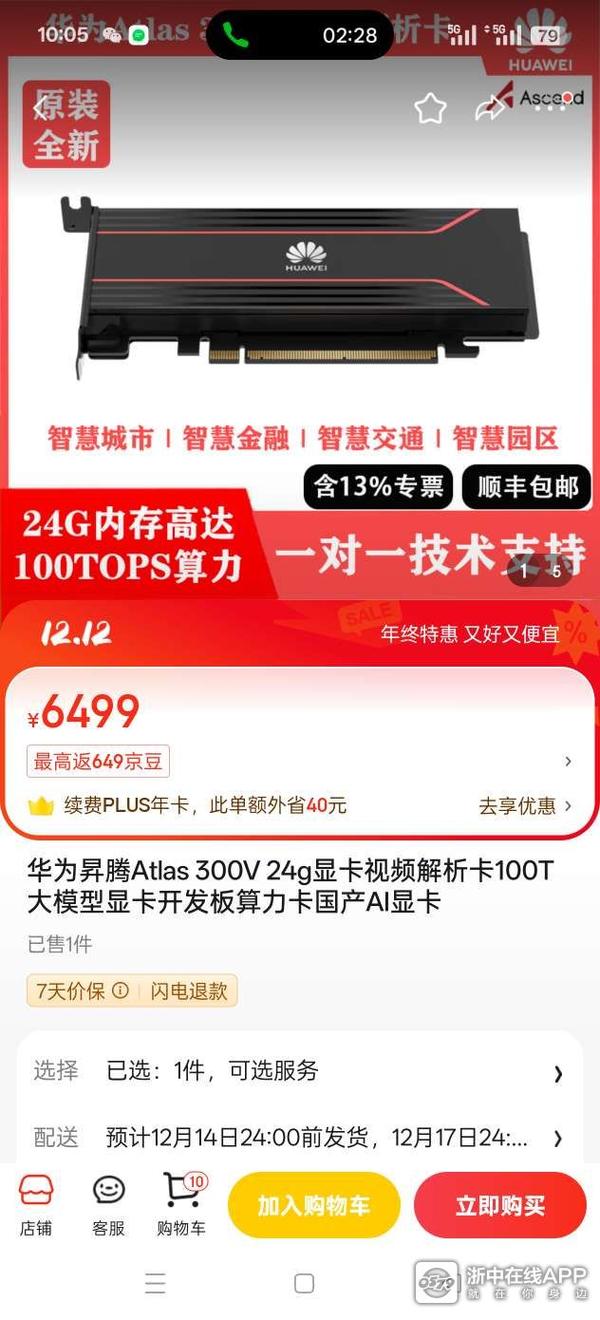Open system recent apps menu
This screenshot has width=600, height=1320.
[x=155, y=1283]
